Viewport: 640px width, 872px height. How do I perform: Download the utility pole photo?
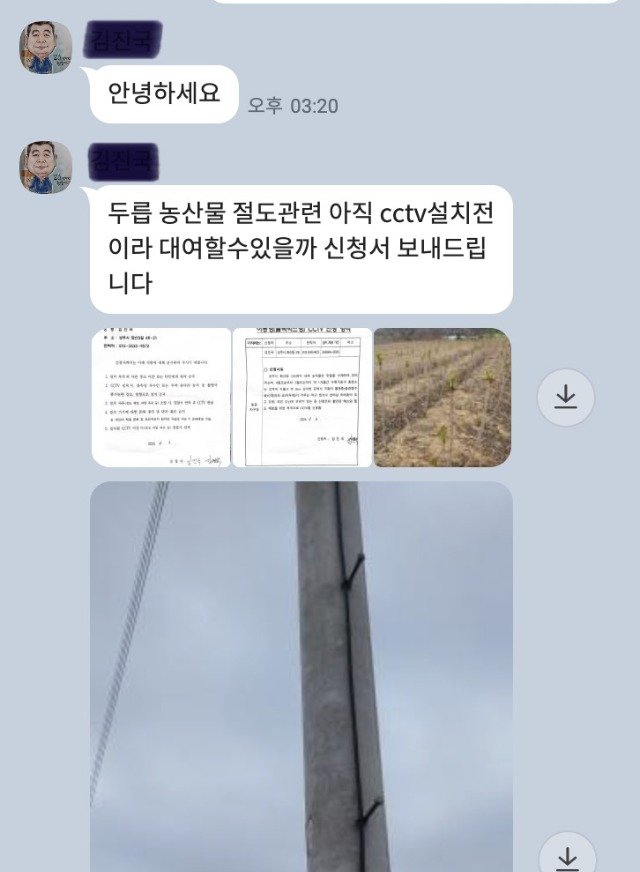point(566,856)
